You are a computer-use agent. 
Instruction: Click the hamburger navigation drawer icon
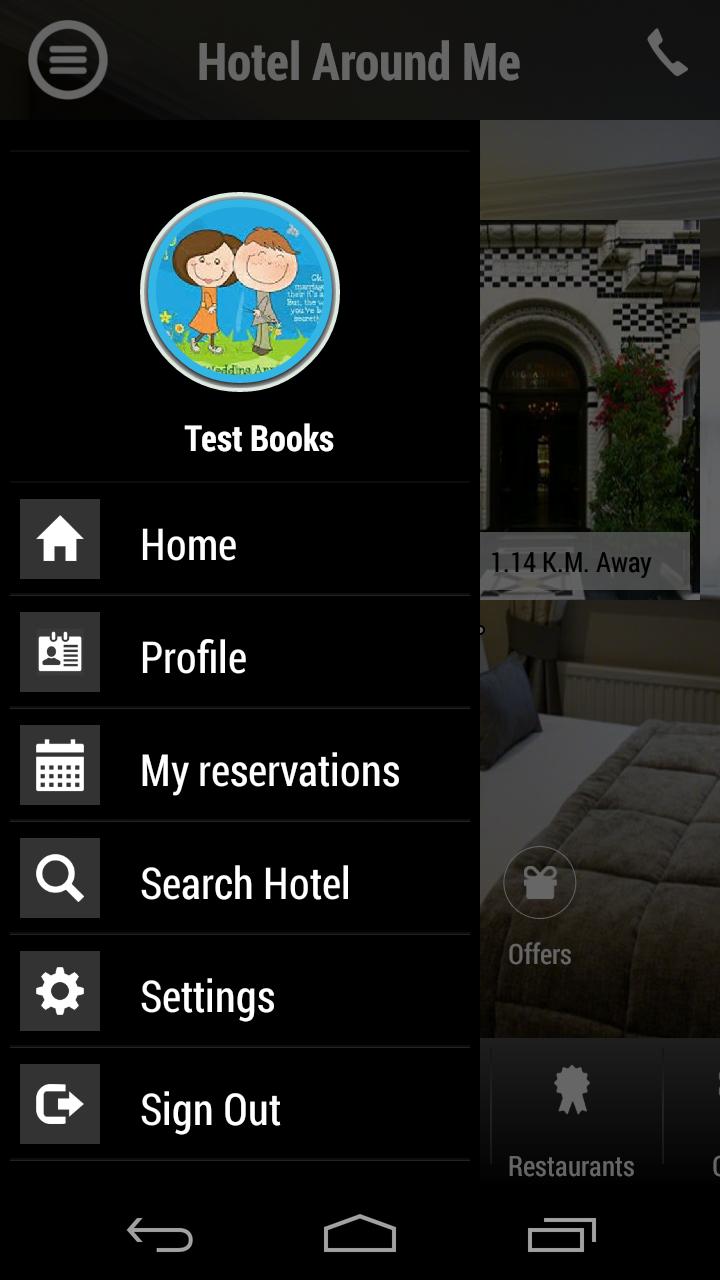pos(67,60)
